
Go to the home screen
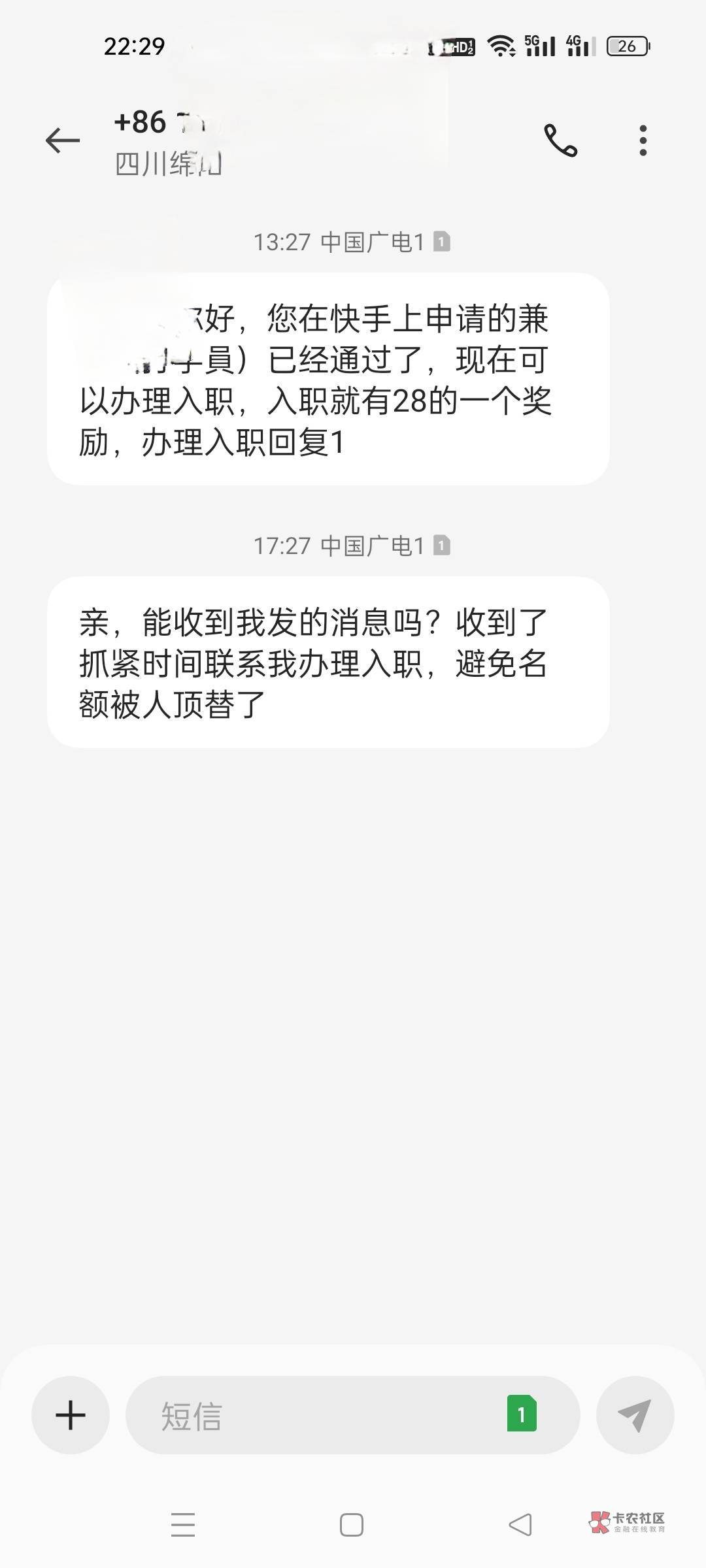(x=352, y=1526)
